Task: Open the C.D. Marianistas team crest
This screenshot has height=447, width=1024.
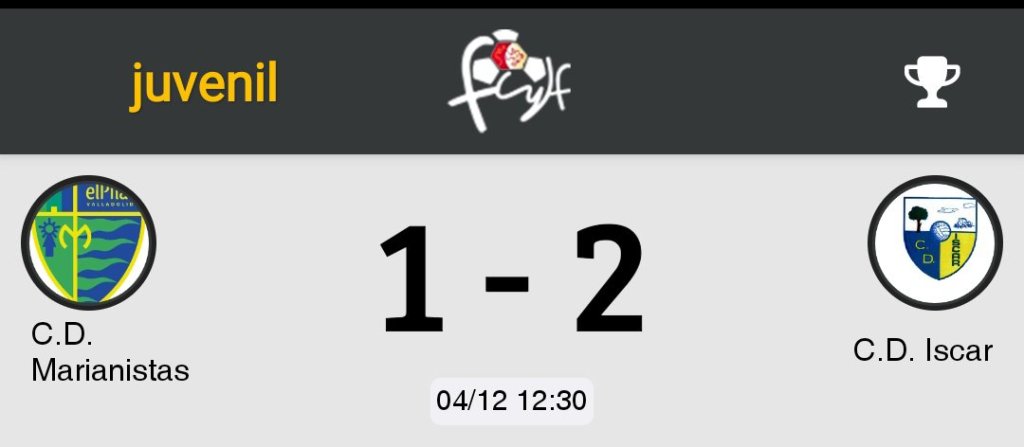Action: click(x=89, y=242)
